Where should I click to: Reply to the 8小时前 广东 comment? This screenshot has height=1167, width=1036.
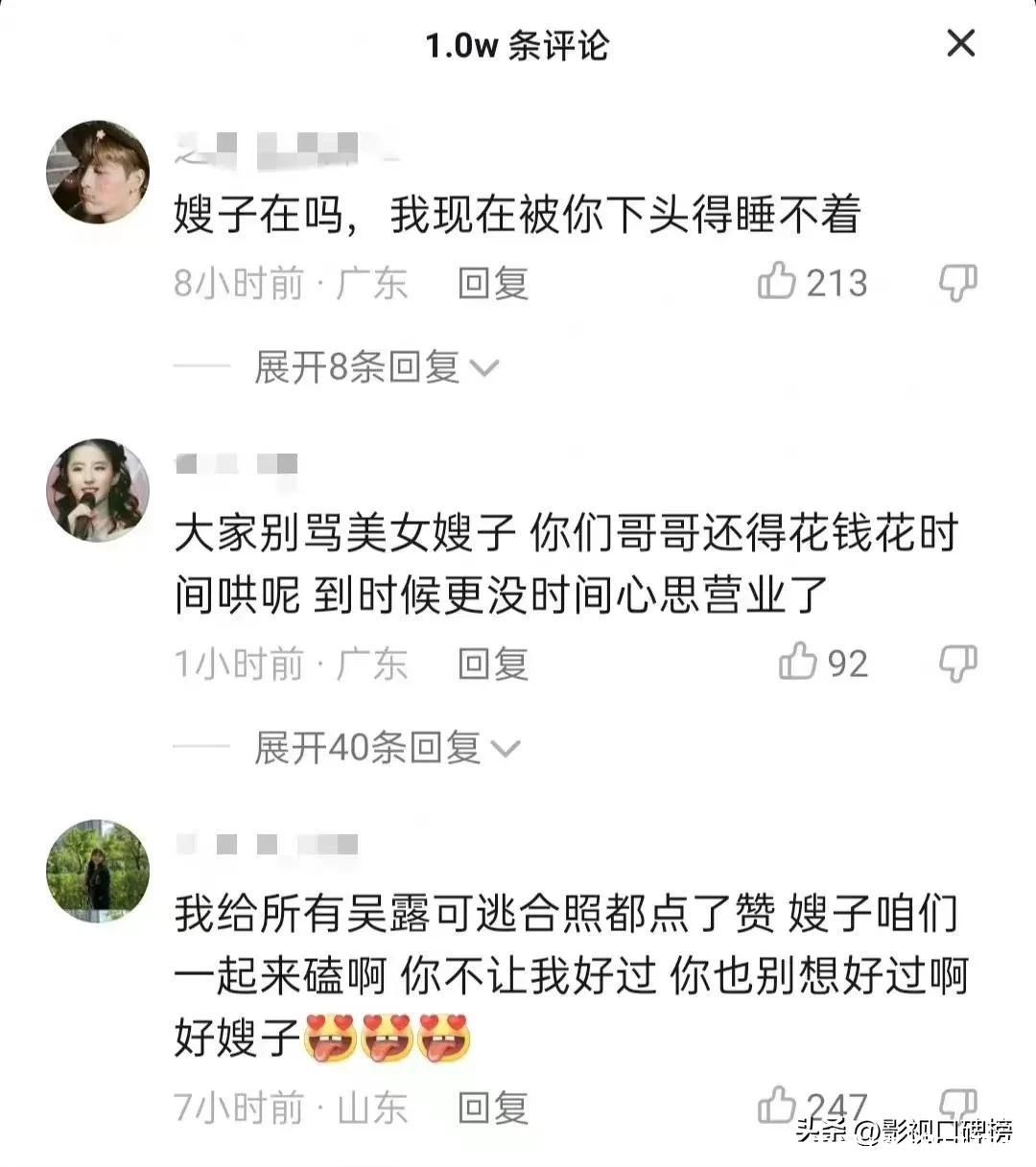(493, 283)
